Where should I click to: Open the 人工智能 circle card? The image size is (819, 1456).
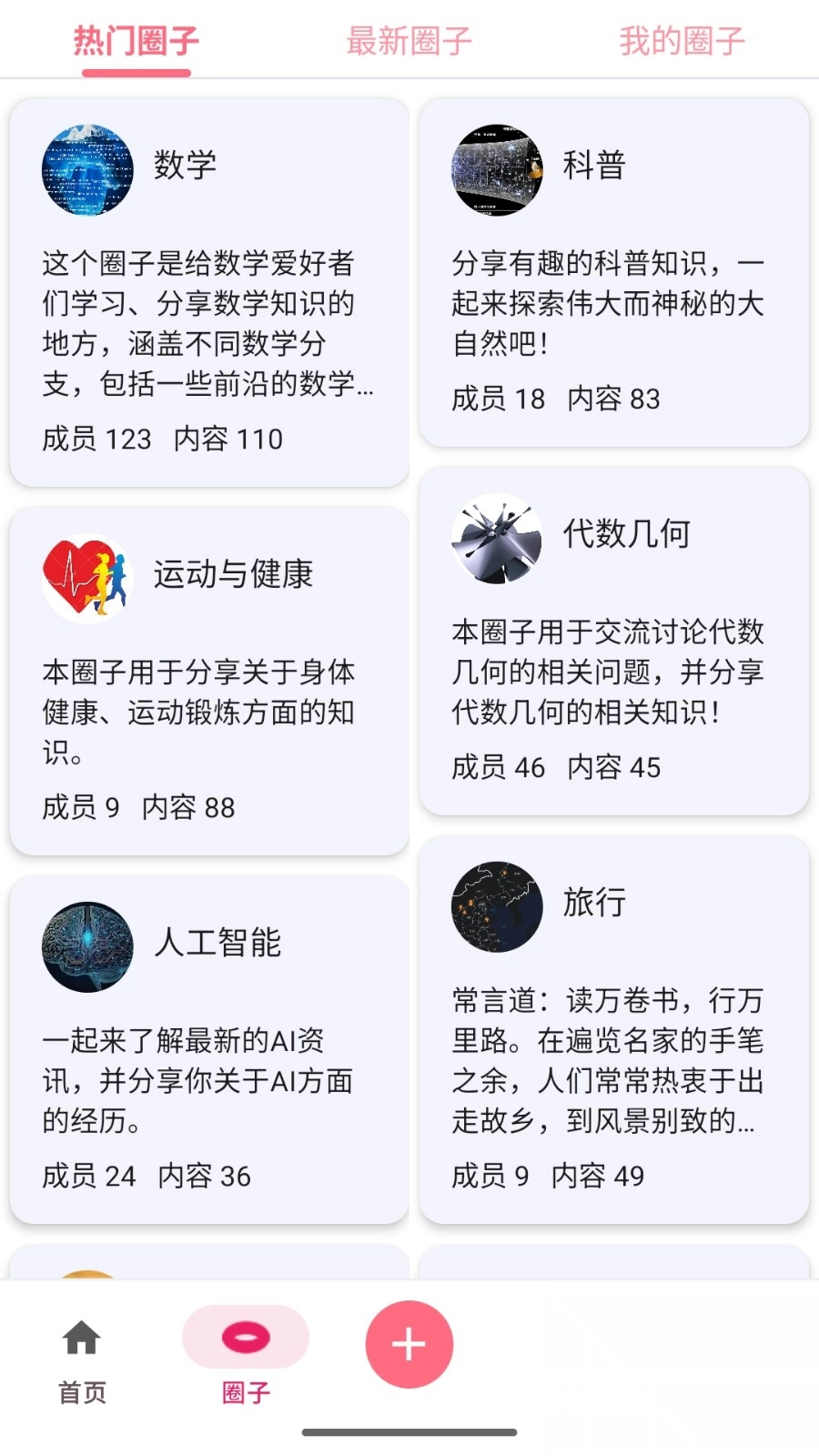(x=208, y=1049)
